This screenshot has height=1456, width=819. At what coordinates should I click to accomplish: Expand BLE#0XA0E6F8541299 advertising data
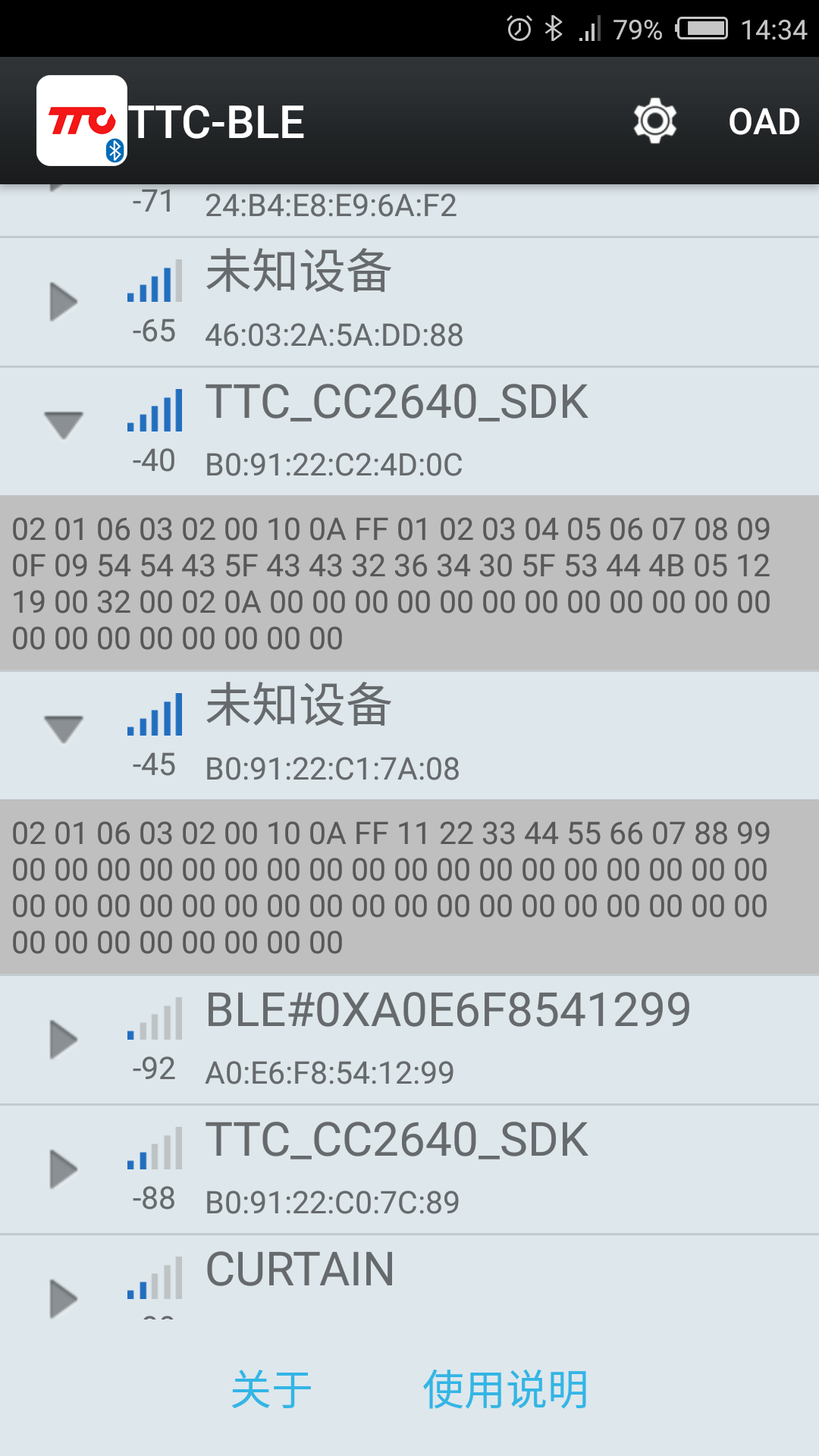(64, 1039)
